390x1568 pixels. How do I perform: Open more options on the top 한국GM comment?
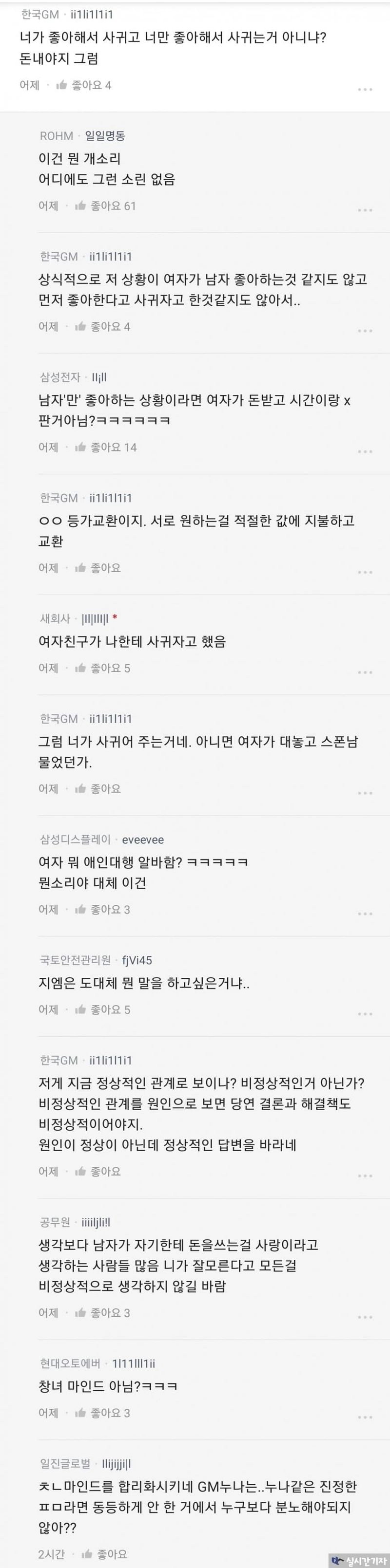coord(365,90)
